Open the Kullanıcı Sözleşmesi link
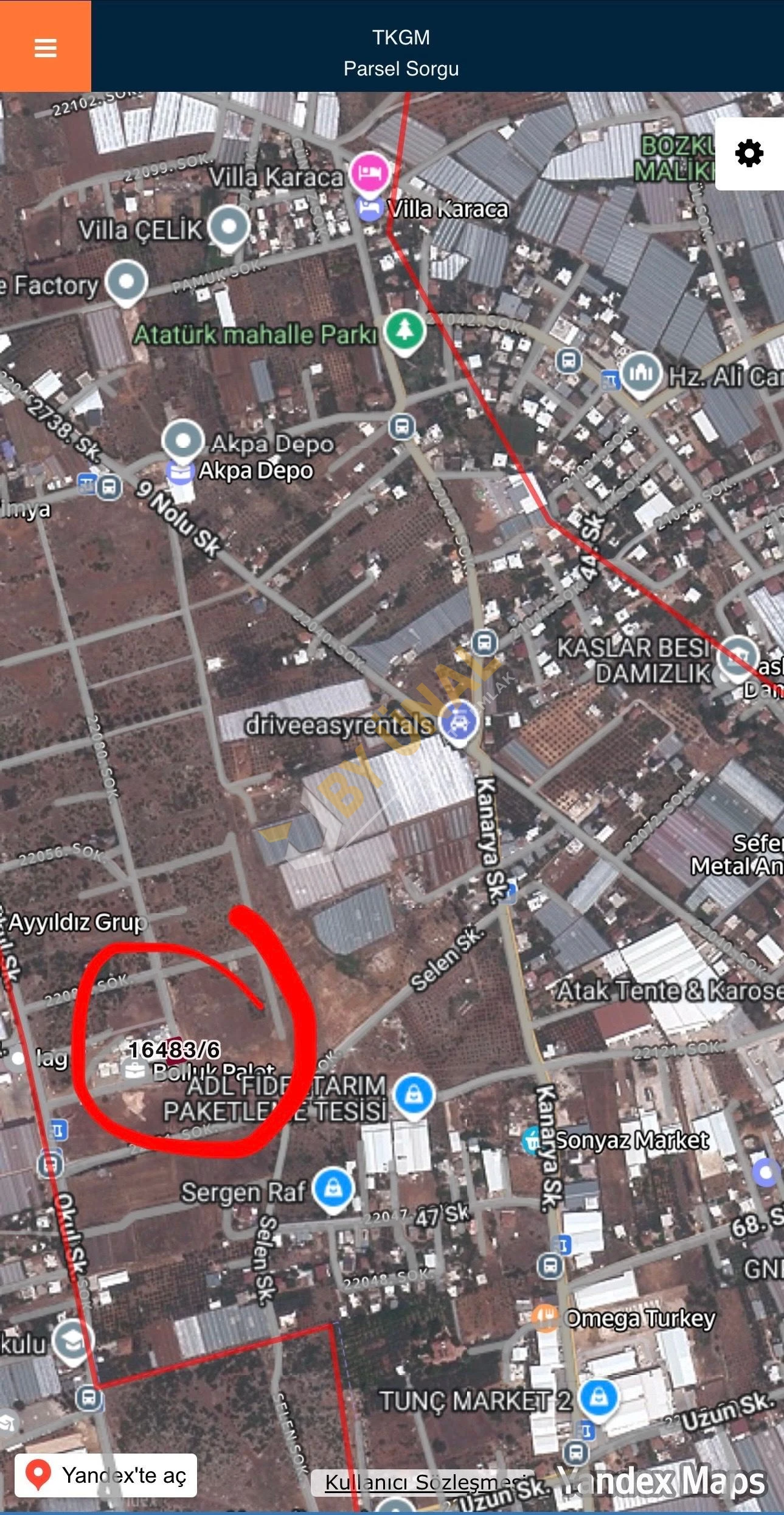The image size is (784, 1515). (425, 1482)
